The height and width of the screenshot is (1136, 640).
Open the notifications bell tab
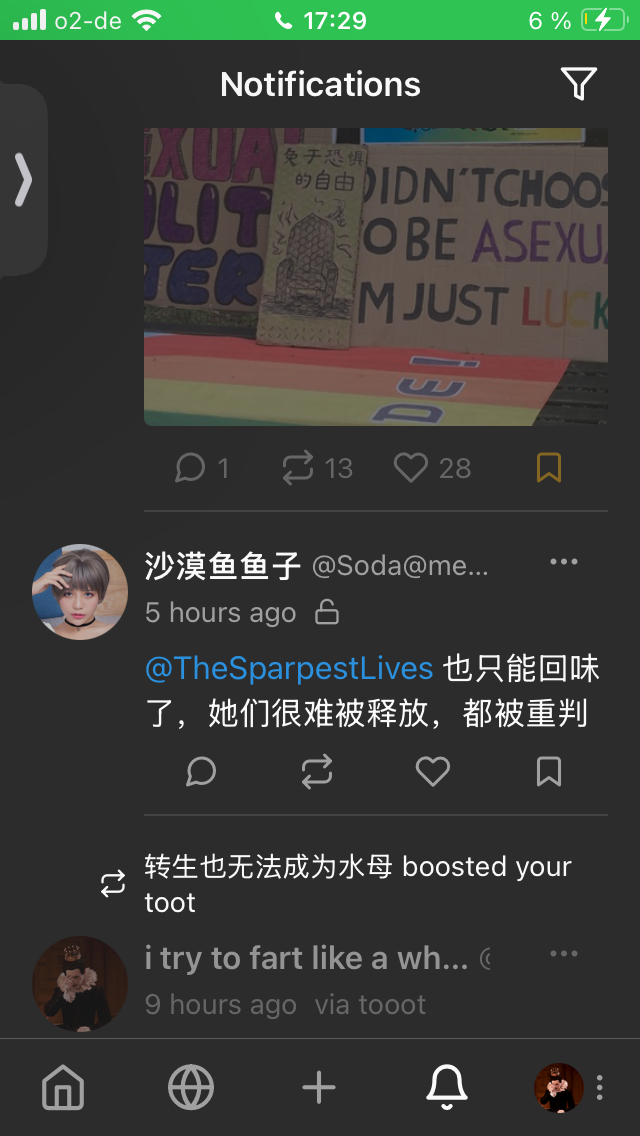coord(447,1087)
